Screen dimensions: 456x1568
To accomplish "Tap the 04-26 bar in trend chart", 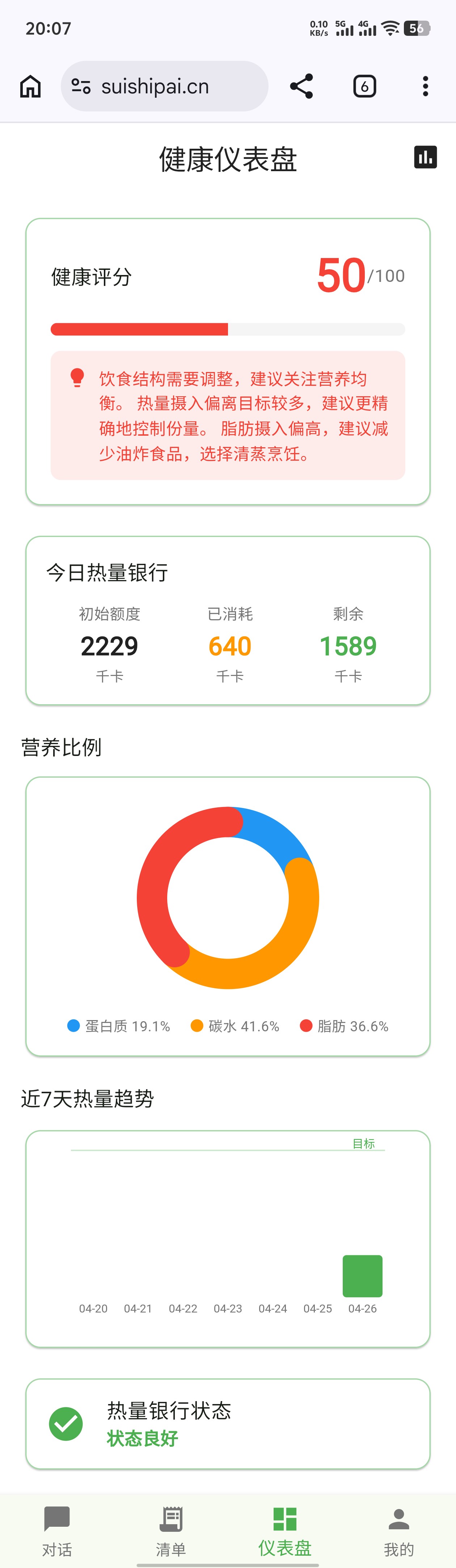I will point(362,1276).
